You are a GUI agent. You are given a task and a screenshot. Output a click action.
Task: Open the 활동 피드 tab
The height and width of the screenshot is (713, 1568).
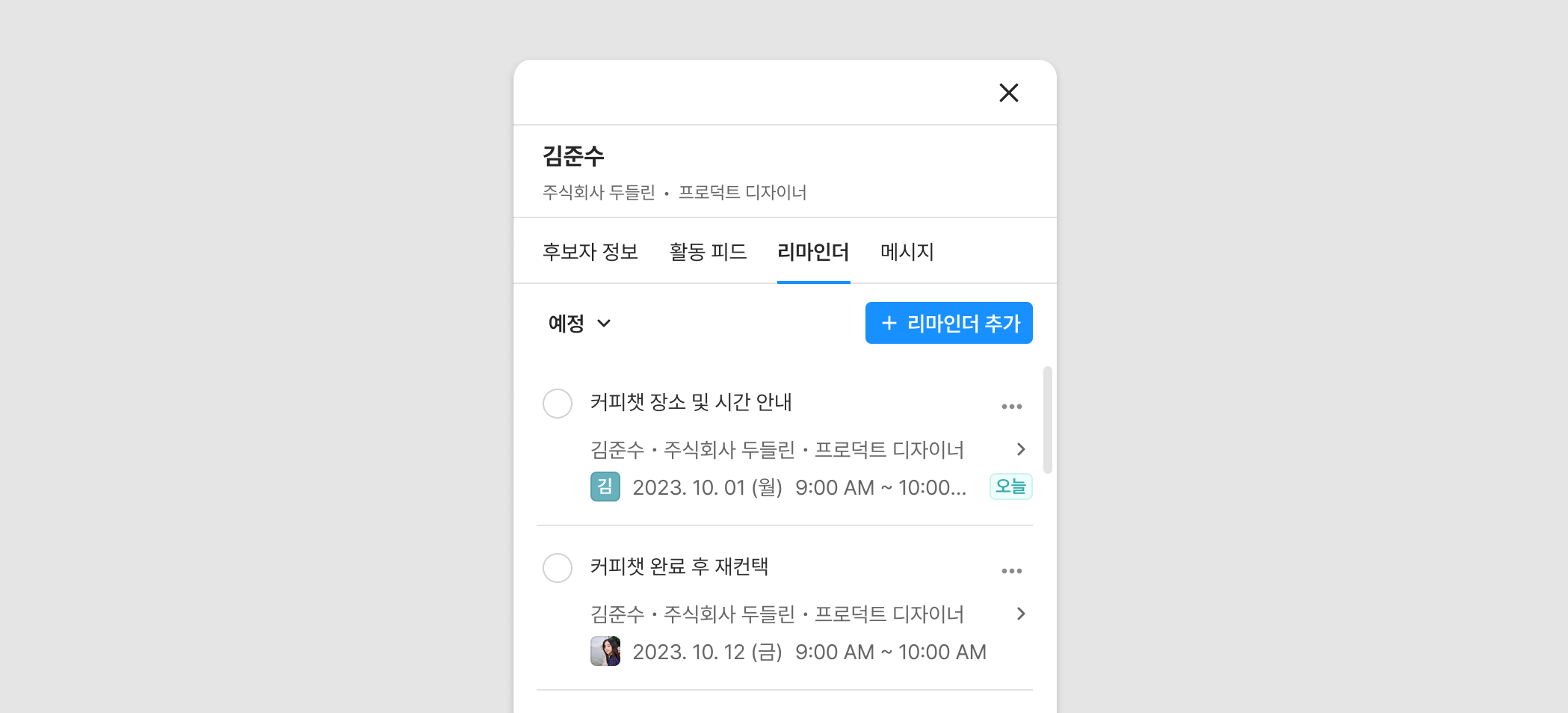tap(708, 252)
